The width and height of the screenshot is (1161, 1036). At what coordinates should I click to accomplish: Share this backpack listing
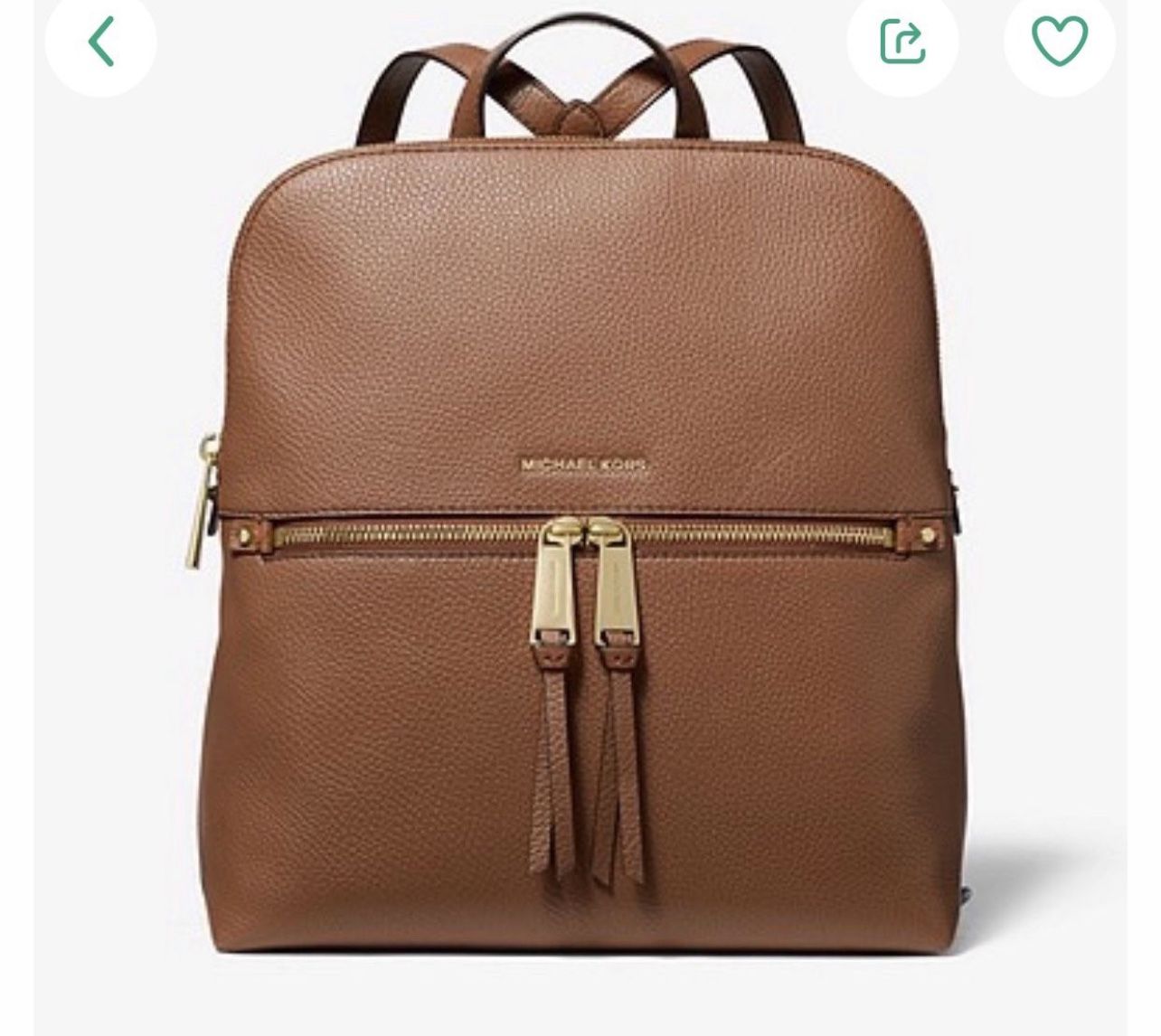tap(902, 40)
